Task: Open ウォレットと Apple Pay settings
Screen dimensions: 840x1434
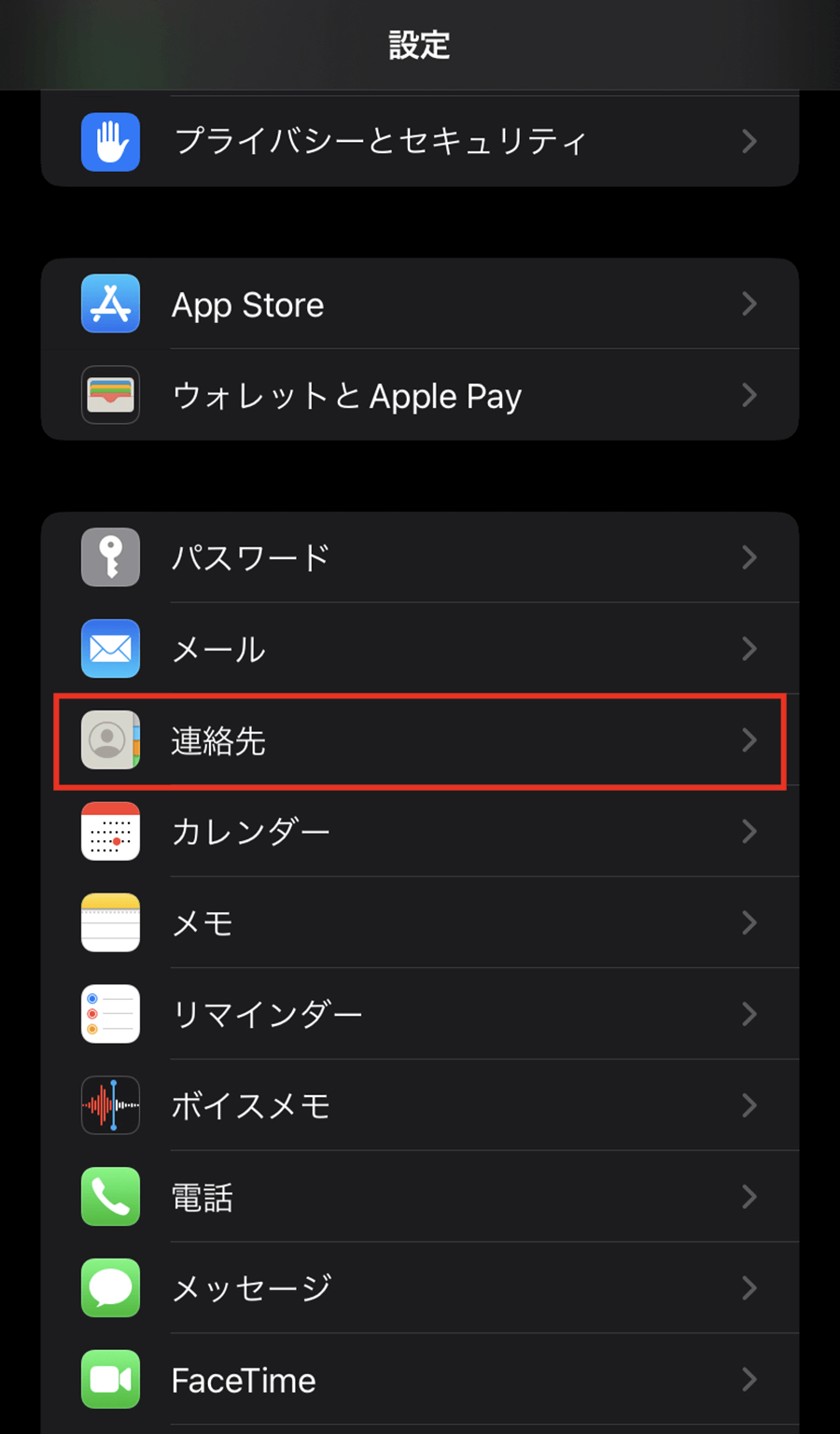Action: click(x=420, y=396)
